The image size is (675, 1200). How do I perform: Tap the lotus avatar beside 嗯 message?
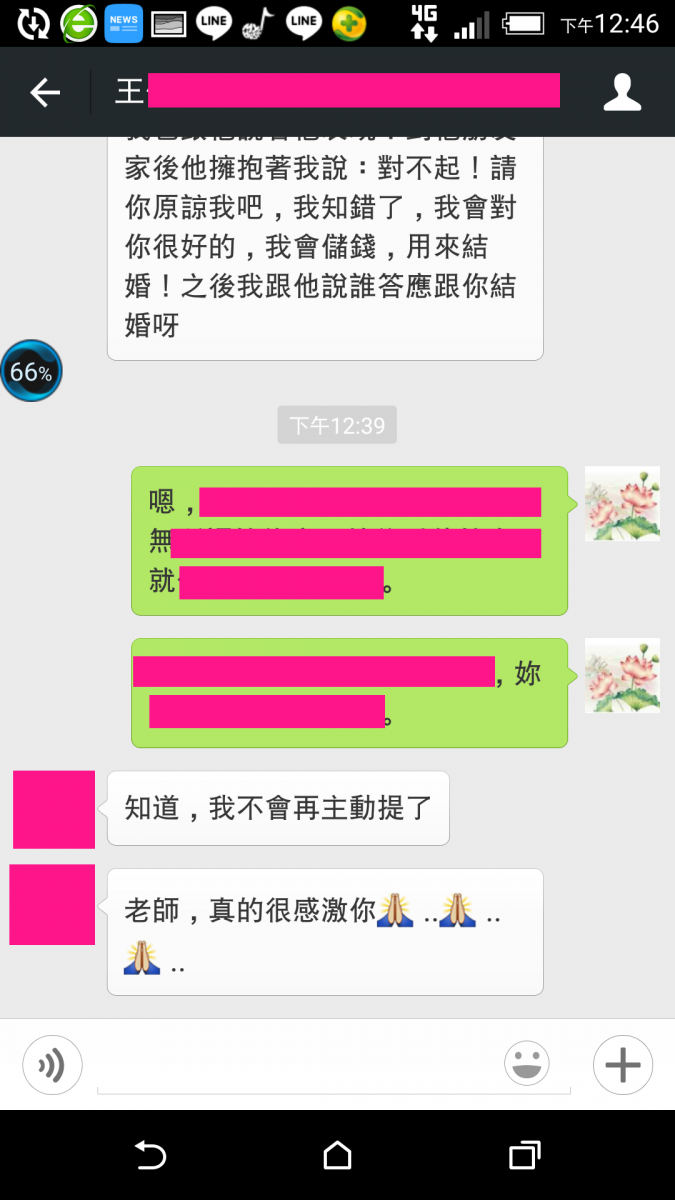pos(622,503)
